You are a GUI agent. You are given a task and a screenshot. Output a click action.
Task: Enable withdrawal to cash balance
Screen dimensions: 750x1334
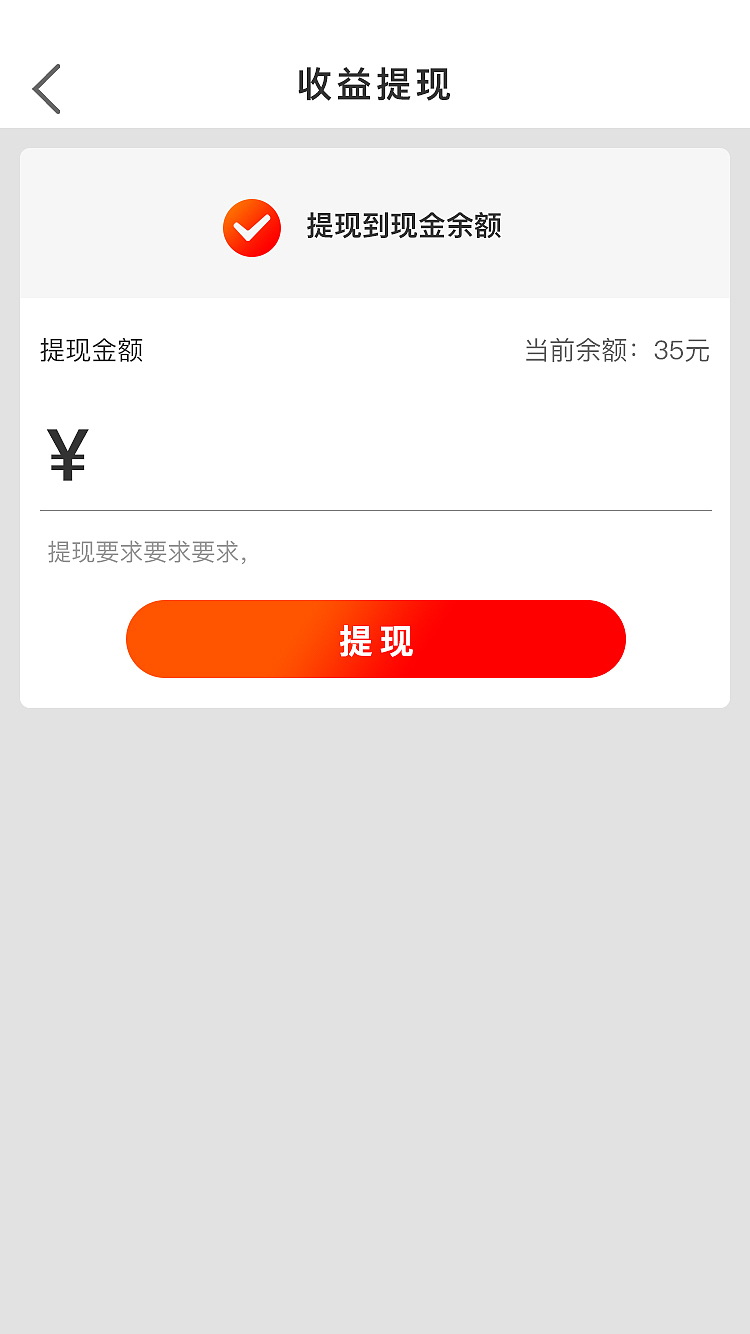[x=404, y=228]
